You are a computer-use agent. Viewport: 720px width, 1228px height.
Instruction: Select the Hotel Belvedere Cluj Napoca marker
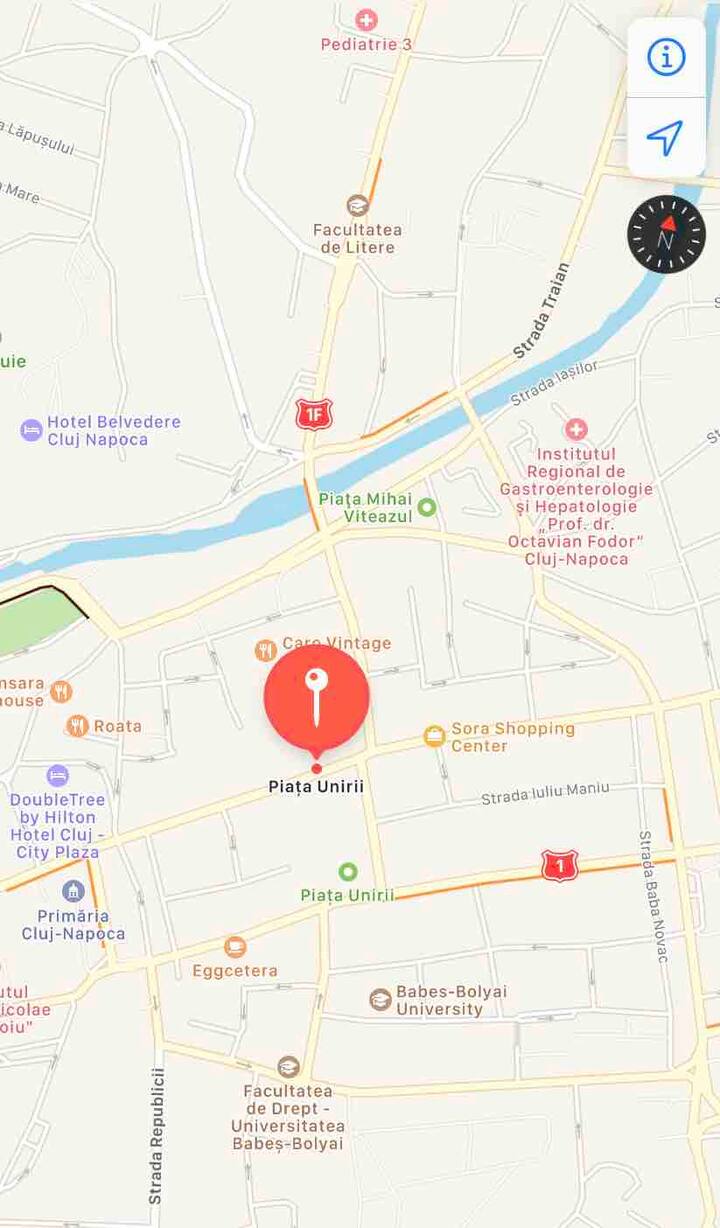click(32, 430)
